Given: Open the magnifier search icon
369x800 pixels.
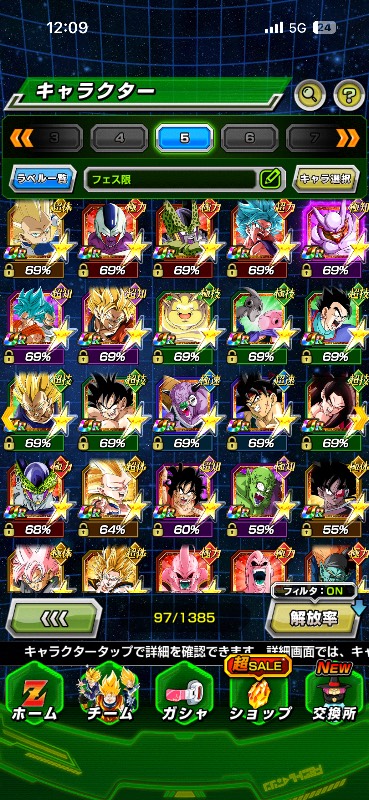Looking at the screenshot, I should click(x=309, y=94).
